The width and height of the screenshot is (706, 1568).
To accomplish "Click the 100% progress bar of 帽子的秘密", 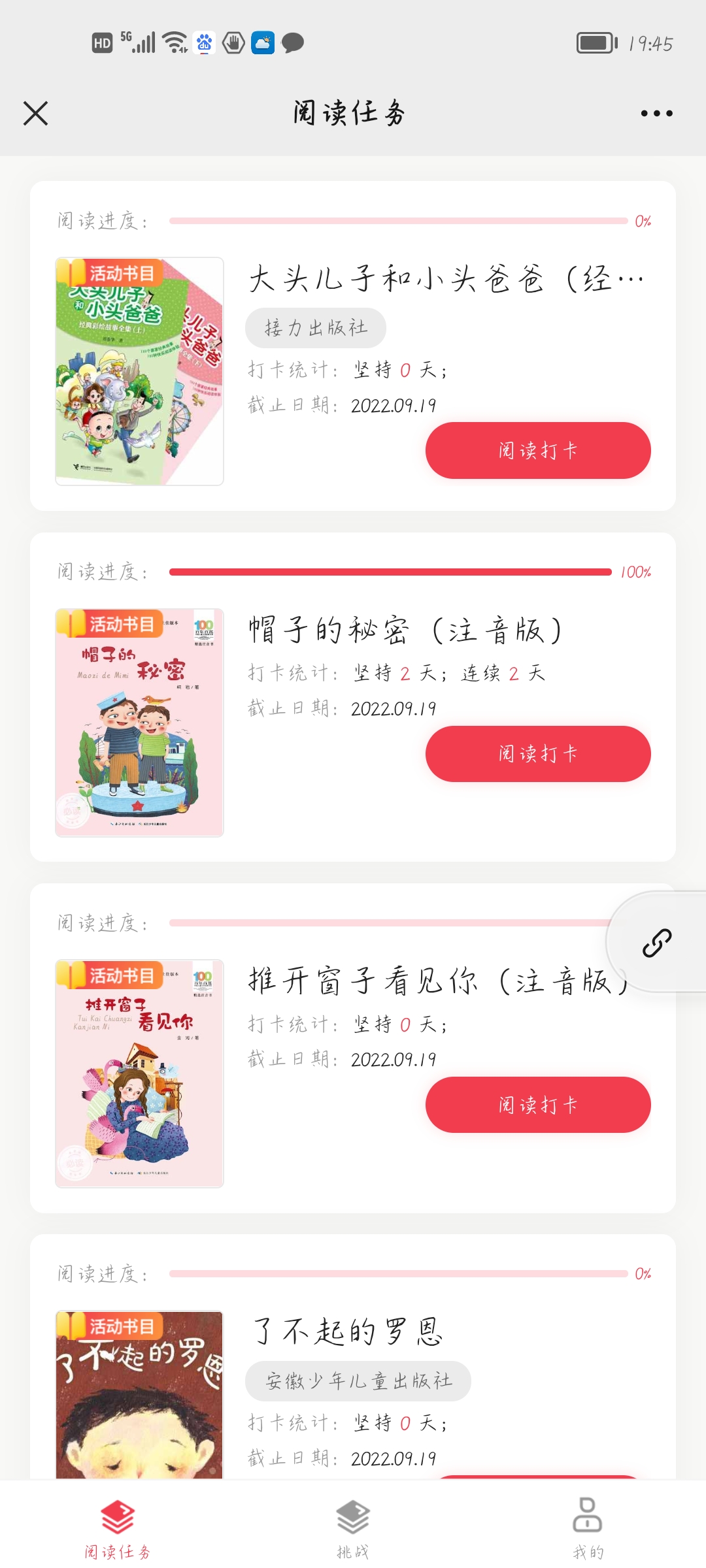I will [389, 572].
